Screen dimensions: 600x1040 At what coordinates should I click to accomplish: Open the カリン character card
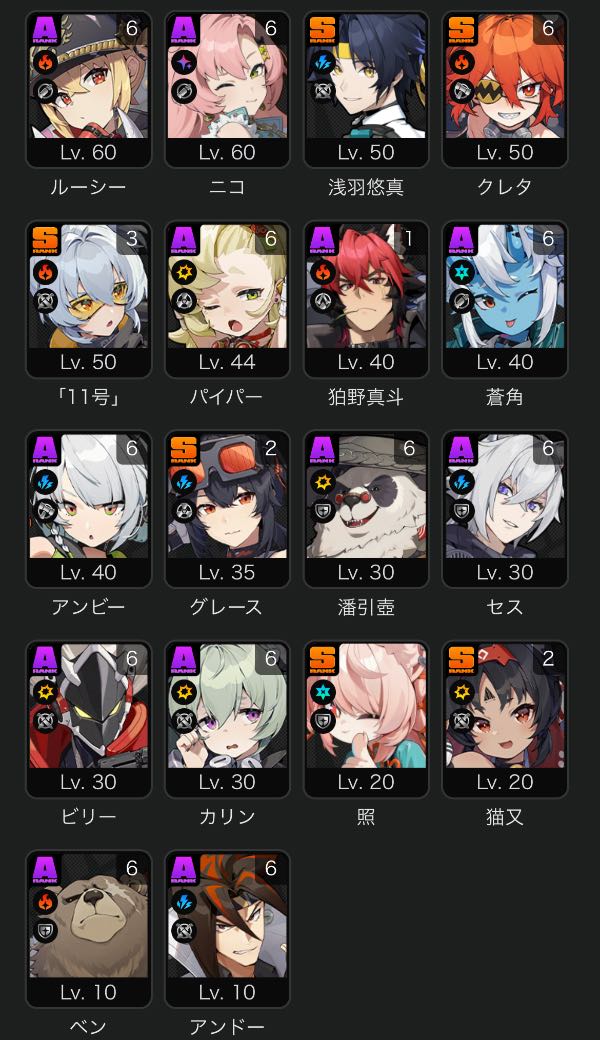pos(227,720)
